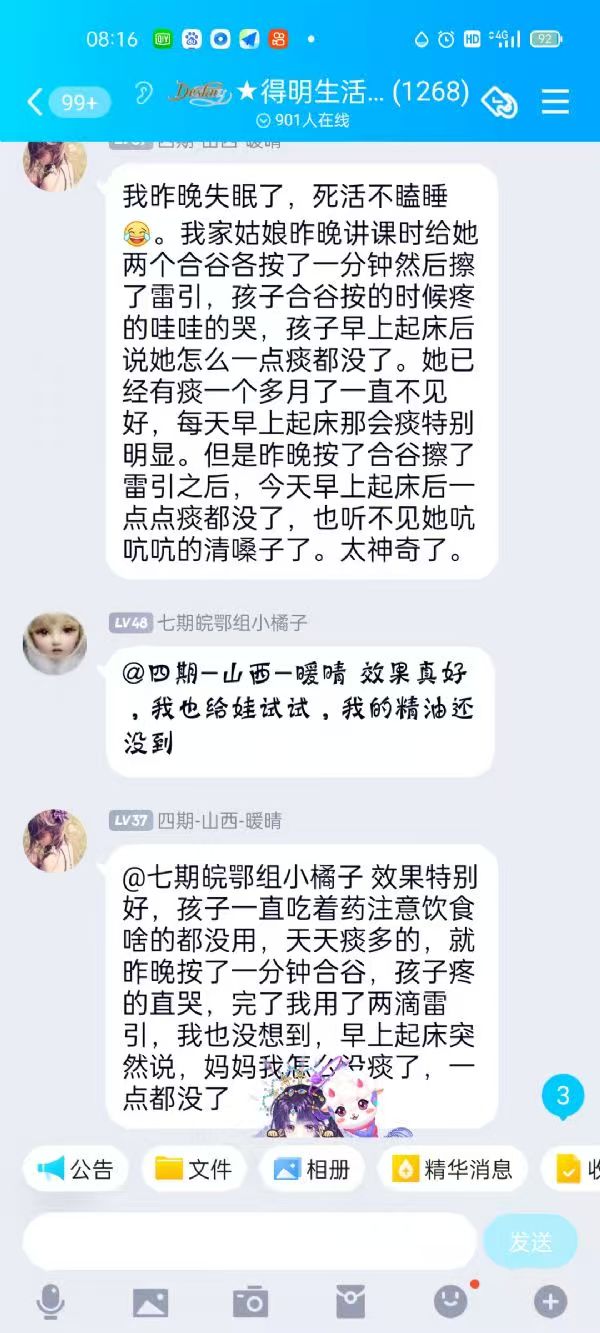Tap the 发送 send button

pyautogui.click(x=530, y=1241)
